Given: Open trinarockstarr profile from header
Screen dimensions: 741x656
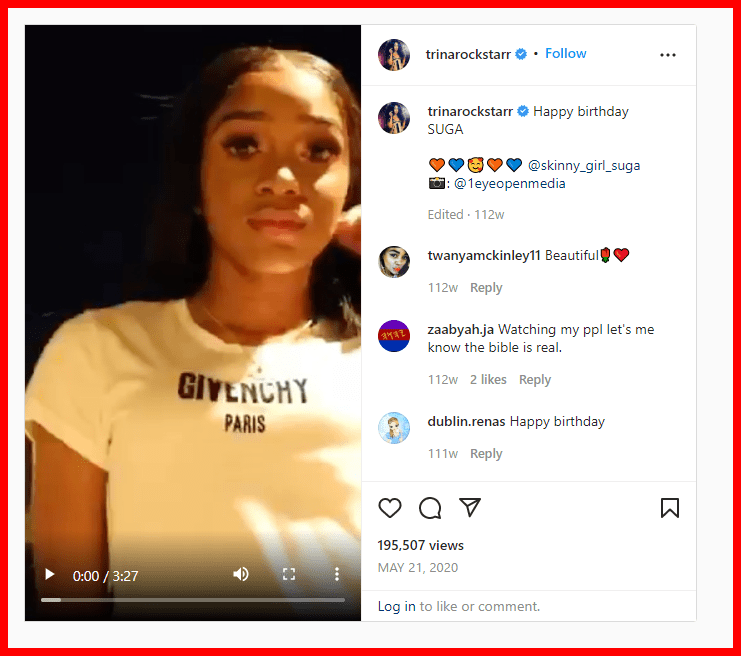Looking at the screenshot, I should pyautogui.click(x=467, y=54).
